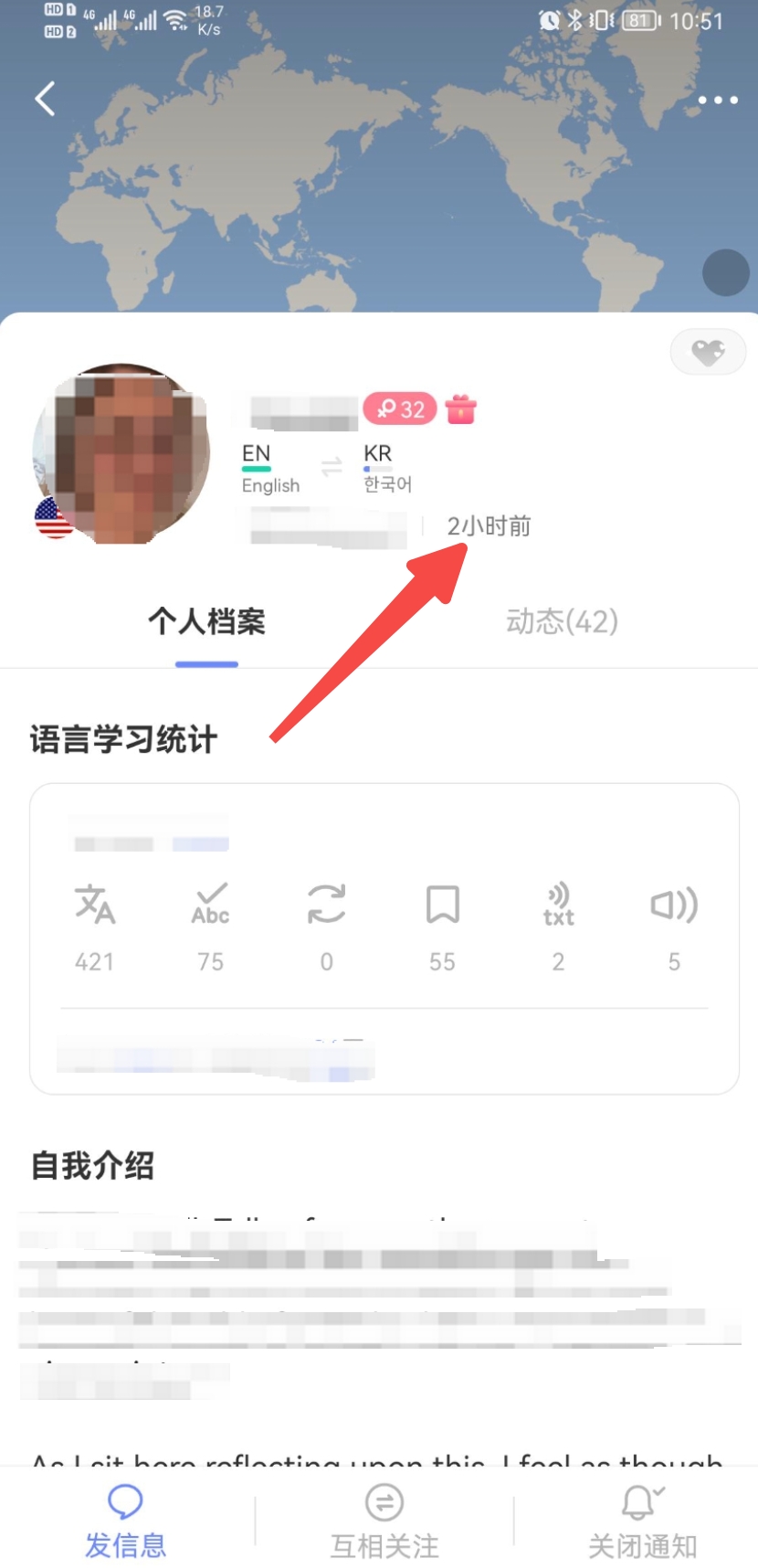Tap the Abc corrections icon

tap(210, 906)
